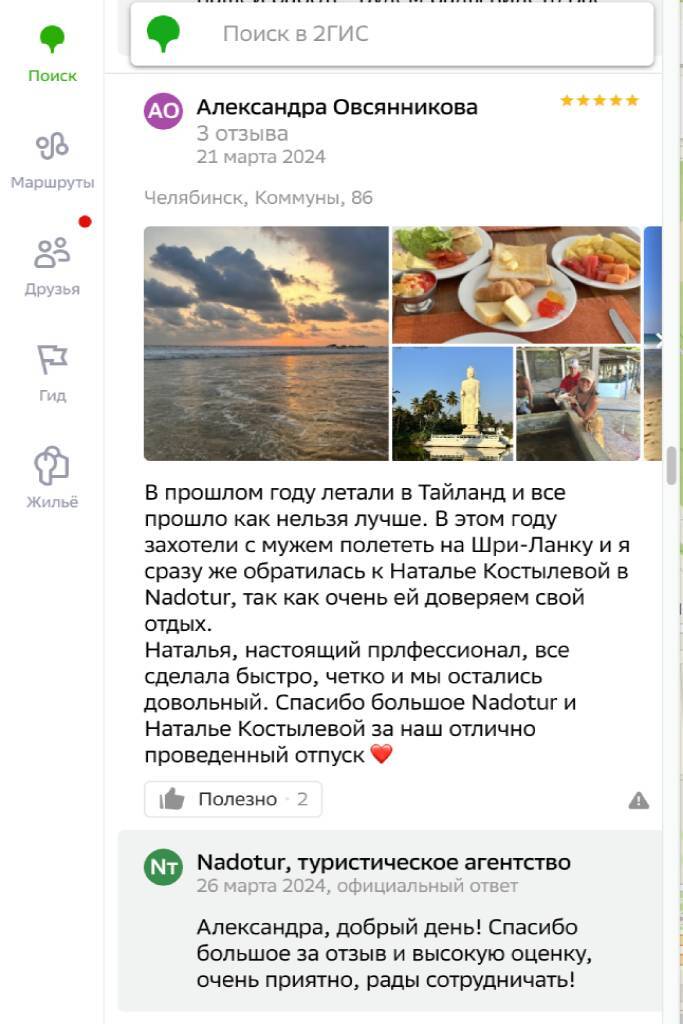View the breakfast plates photo
This screenshot has width=683, height=1024.
[x=516, y=285]
